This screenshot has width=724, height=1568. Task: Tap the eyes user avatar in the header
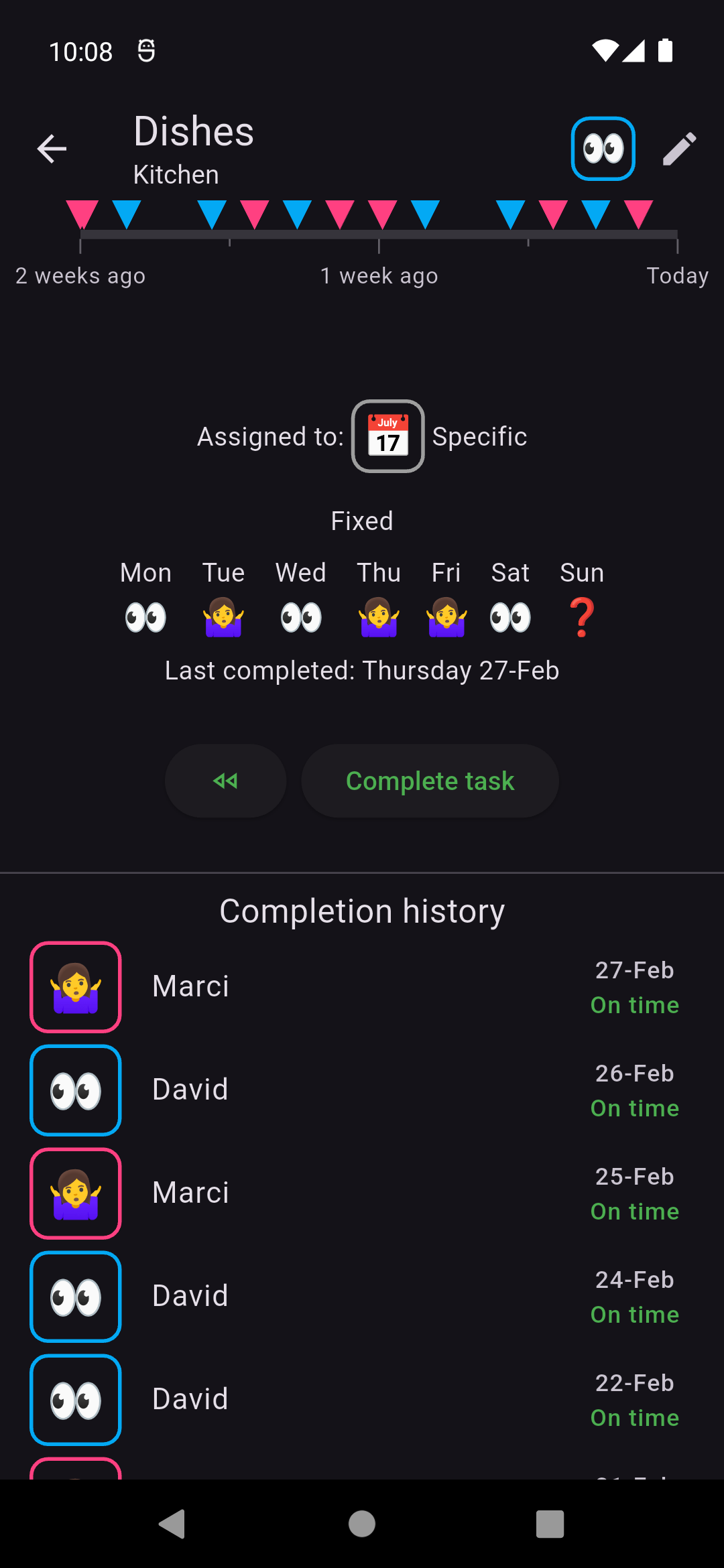click(x=603, y=149)
